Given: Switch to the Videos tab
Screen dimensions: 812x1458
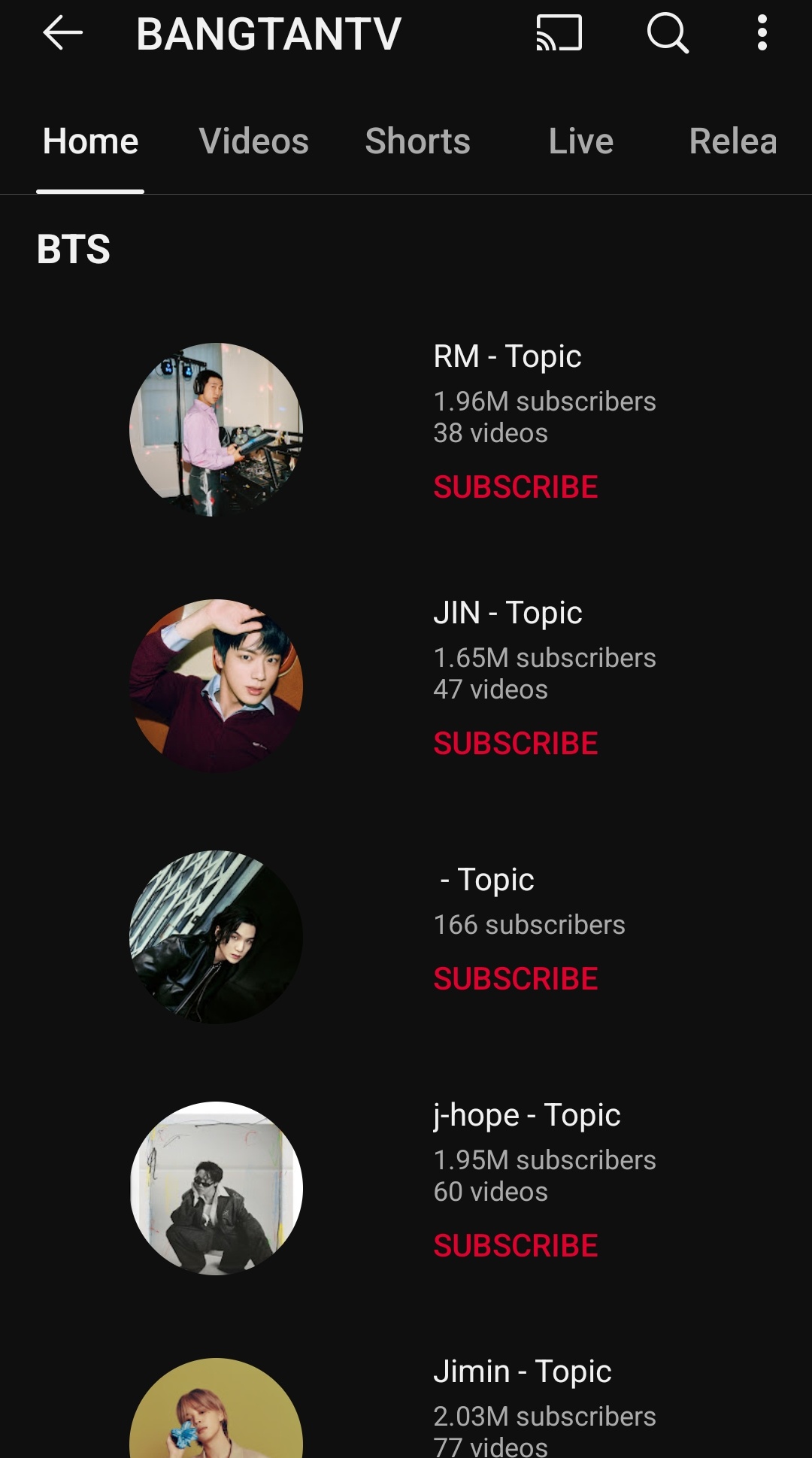Looking at the screenshot, I should (253, 141).
